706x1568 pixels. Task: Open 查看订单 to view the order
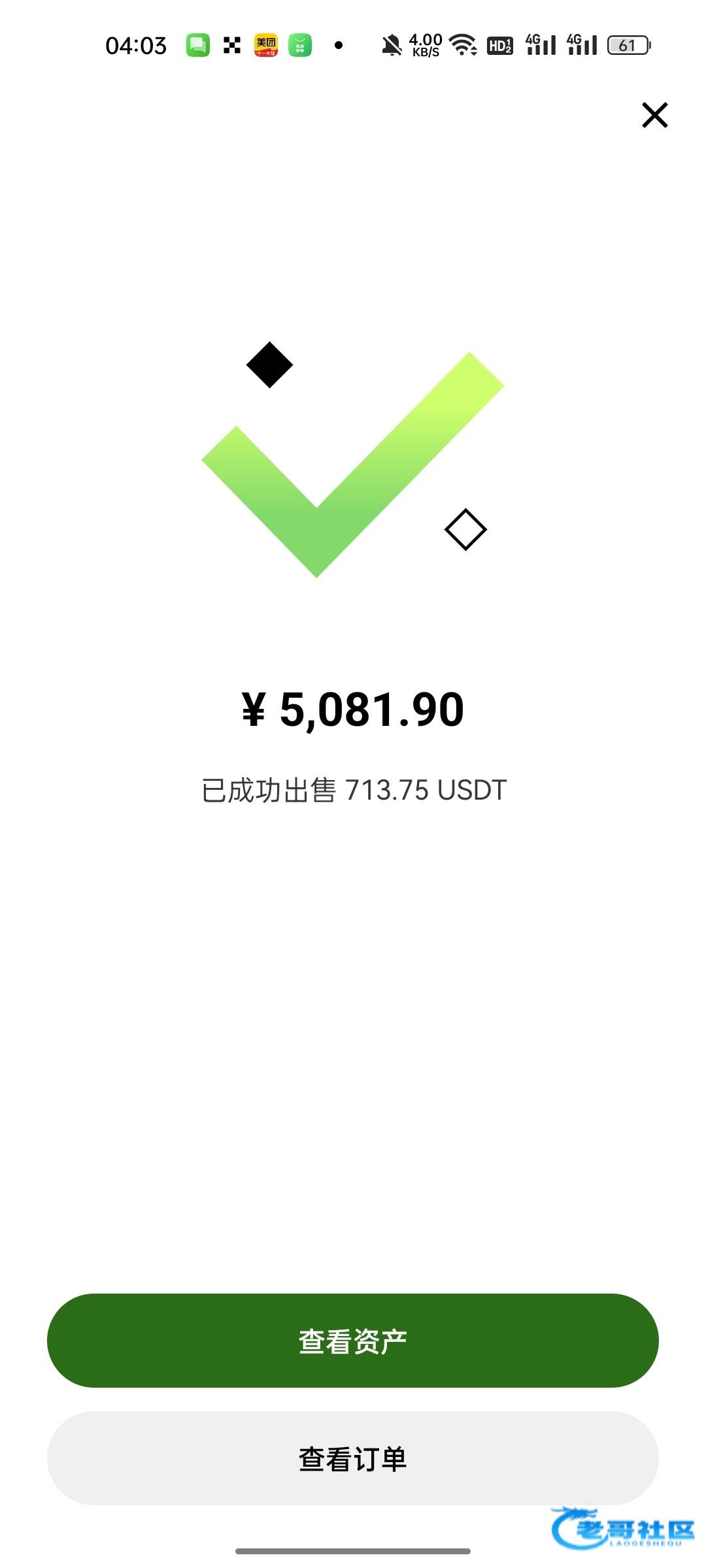pyautogui.click(x=353, y=1459)
